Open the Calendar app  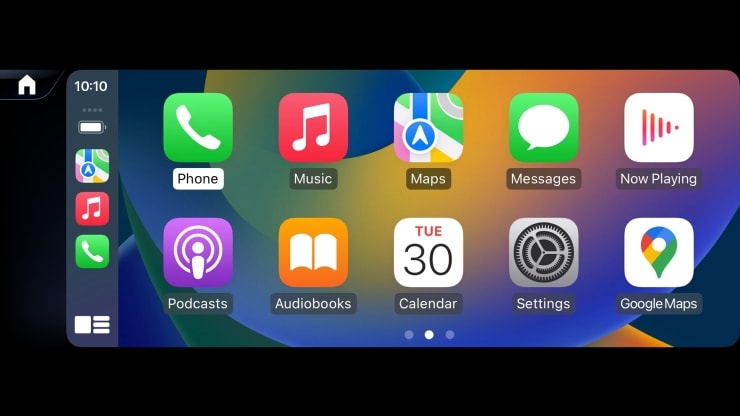pos(428,253)
